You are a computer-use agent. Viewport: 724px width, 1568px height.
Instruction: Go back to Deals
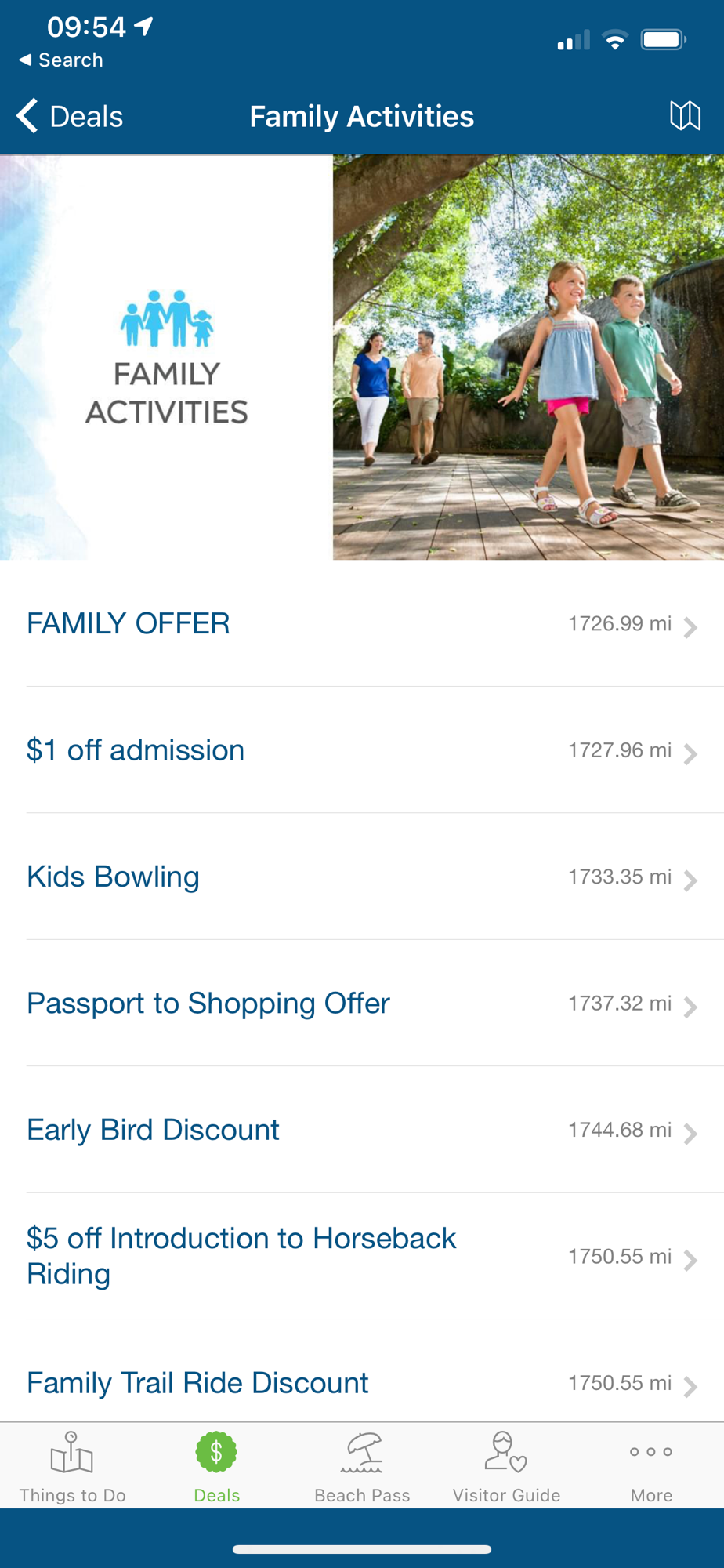click(71, 117)
